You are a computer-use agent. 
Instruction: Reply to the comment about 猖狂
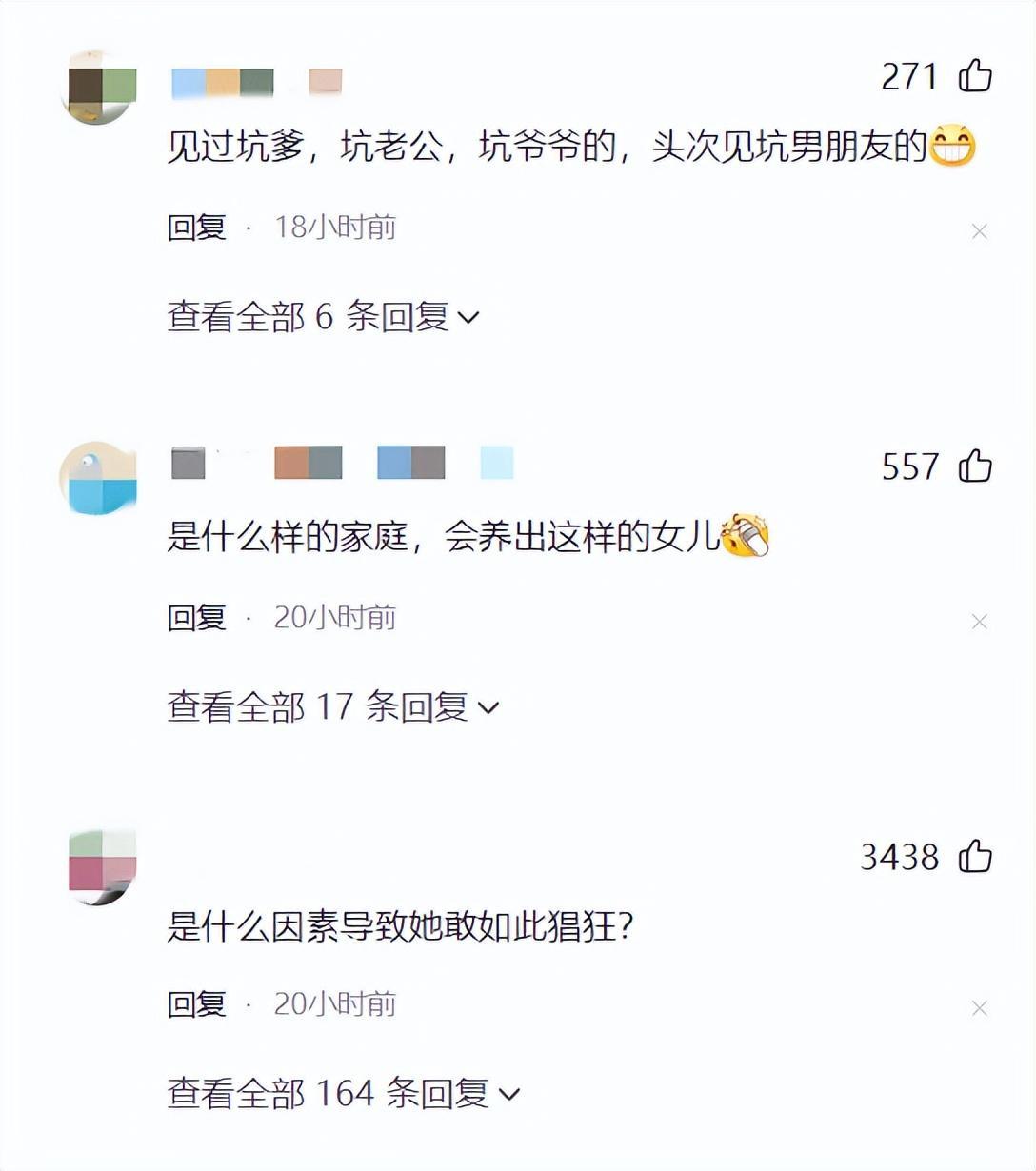[197, 1004]
